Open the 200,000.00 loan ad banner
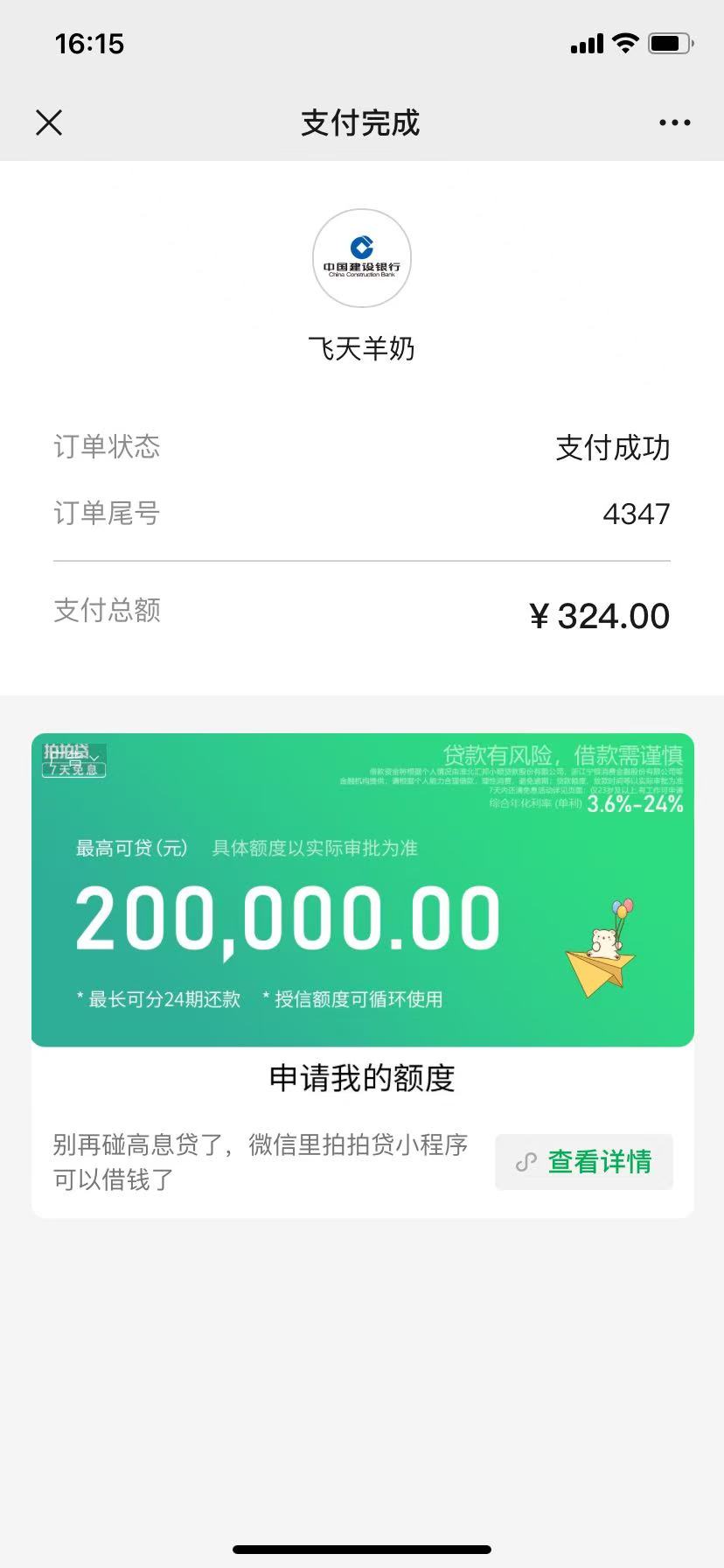The width and height of the screenshot is (724, 1568). [x=362, y=889]
